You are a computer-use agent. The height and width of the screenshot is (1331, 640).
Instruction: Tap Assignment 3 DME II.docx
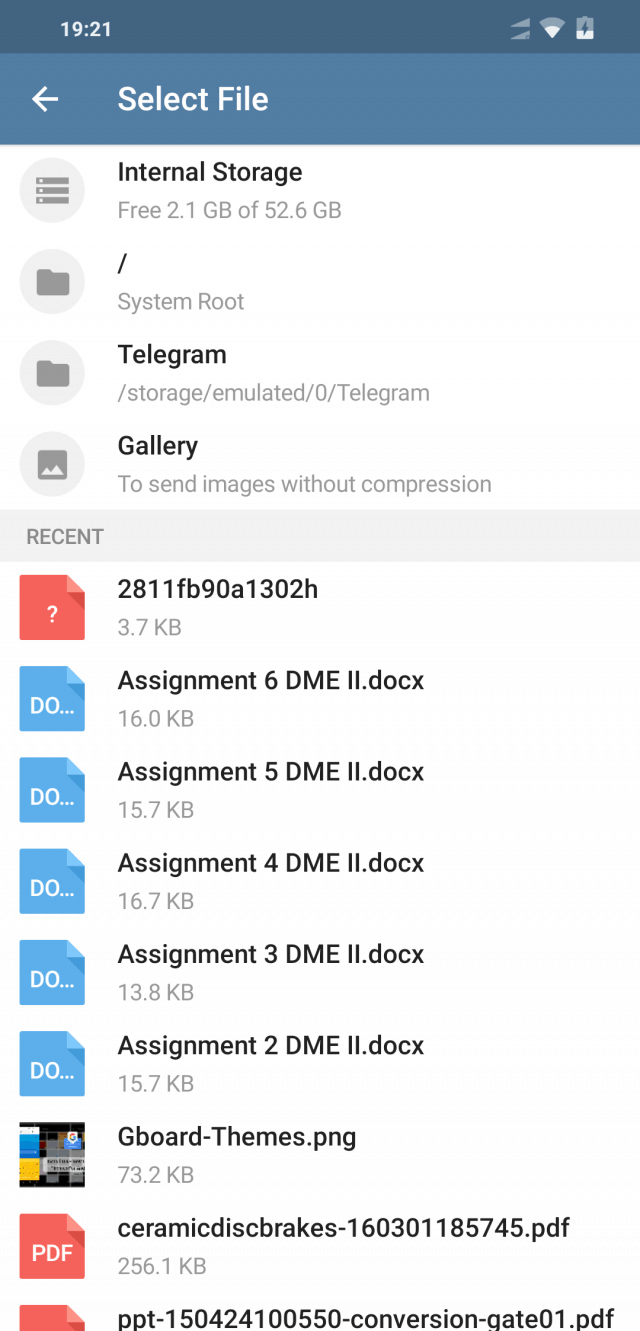pos(320,972)
